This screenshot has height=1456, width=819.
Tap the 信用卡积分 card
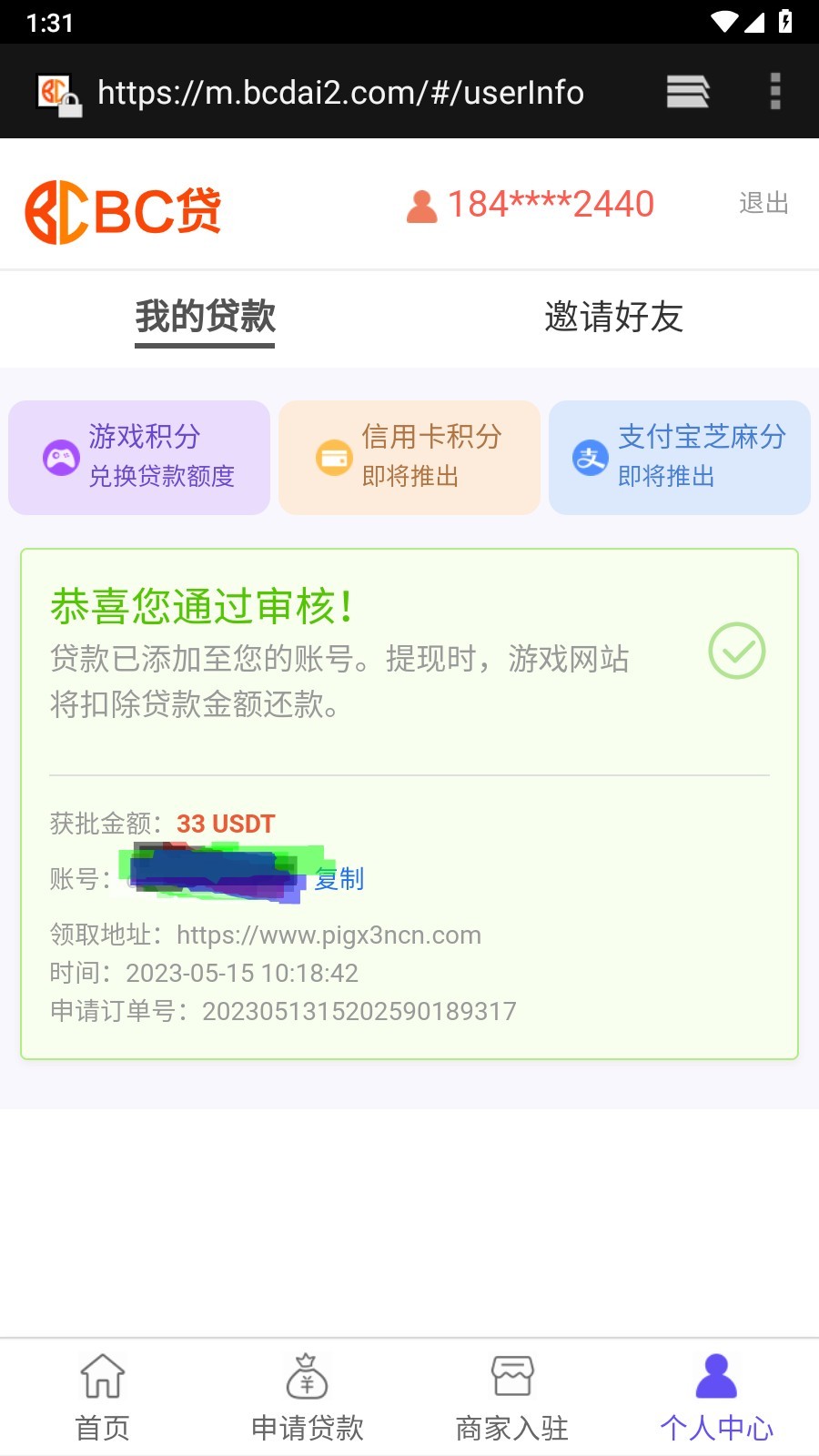[409, 457]
